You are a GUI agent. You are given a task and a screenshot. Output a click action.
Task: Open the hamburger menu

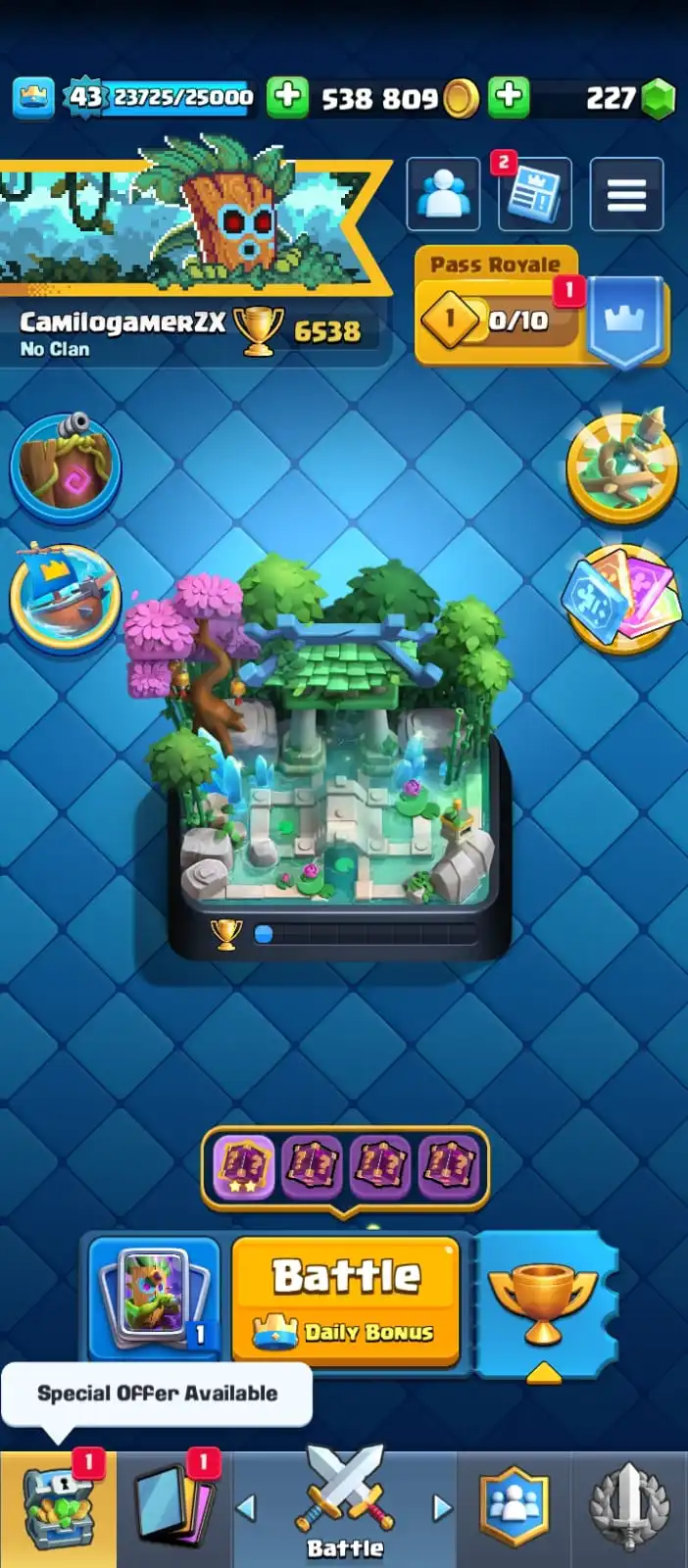[x=626, y=194]
